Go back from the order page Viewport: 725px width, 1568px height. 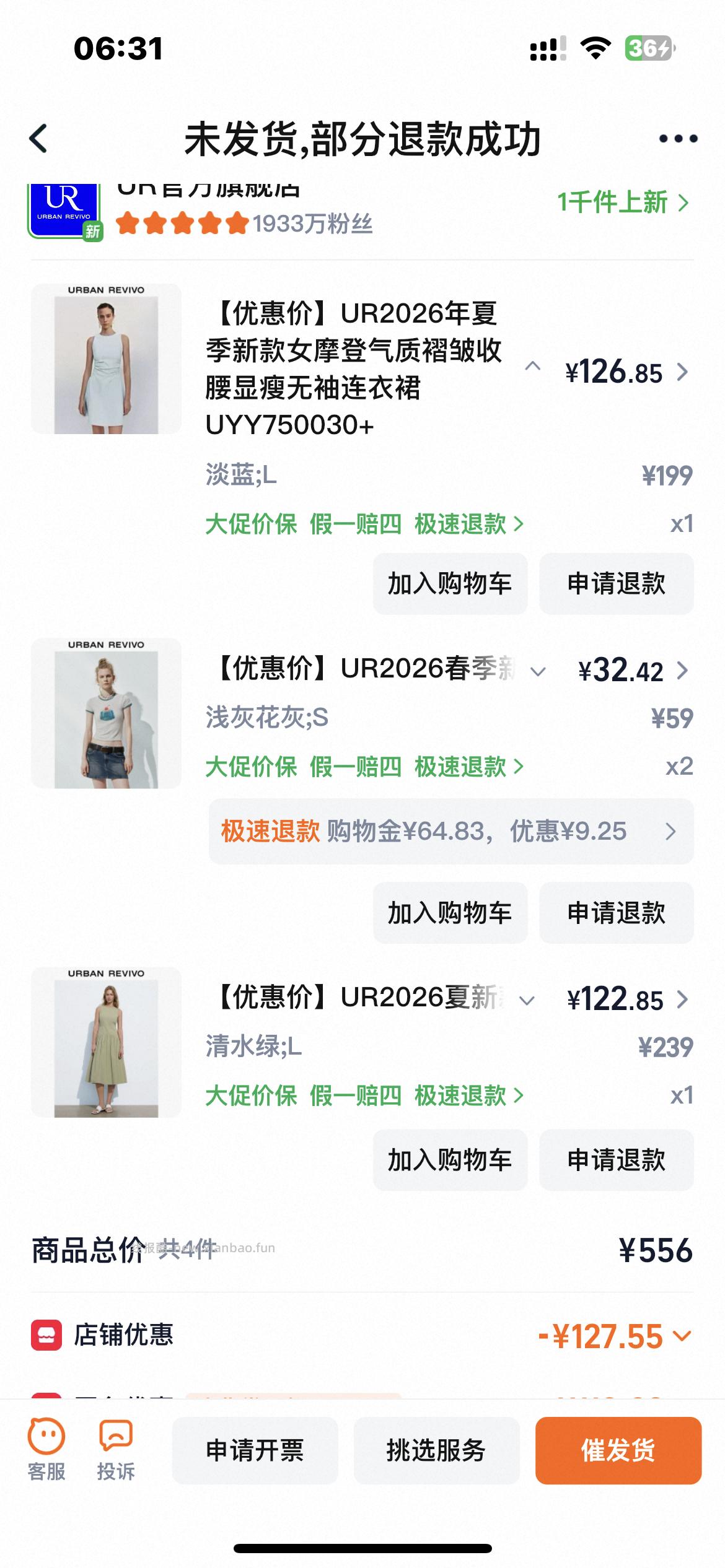(x=38, y=138)
